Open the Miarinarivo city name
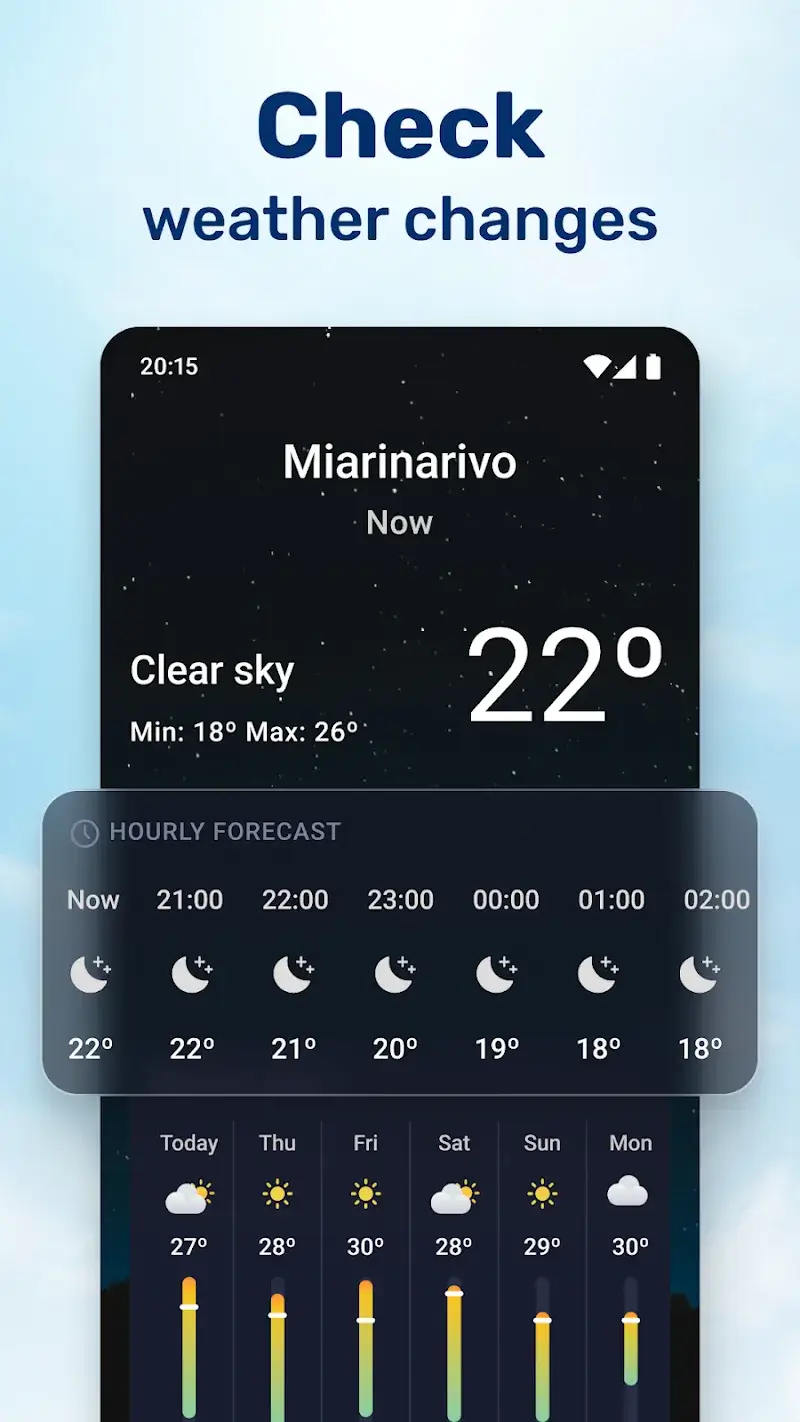Screen dimensions: 800x1422 pos(399,462)
